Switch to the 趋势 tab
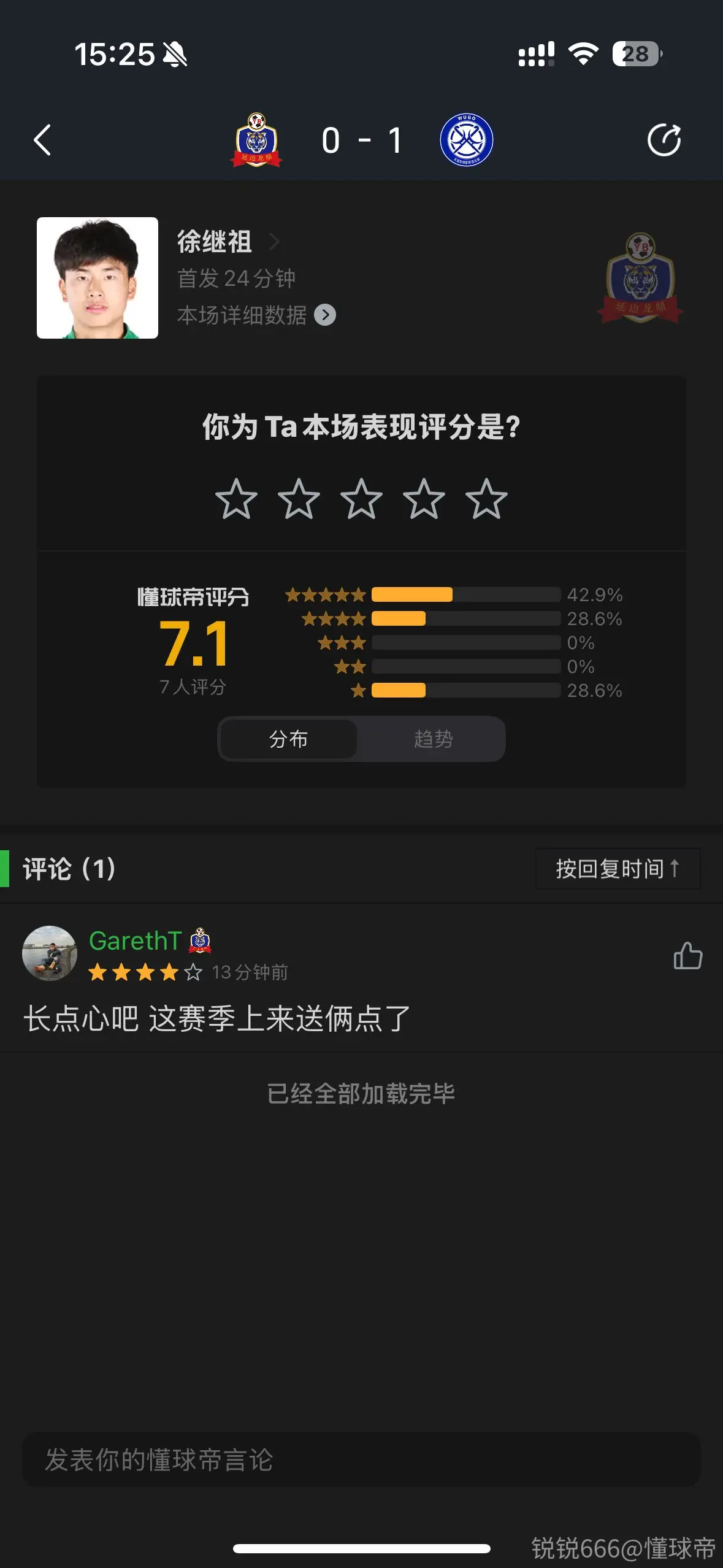Image resolution: width=723 pixels, height=1568 pixels. 433,739
